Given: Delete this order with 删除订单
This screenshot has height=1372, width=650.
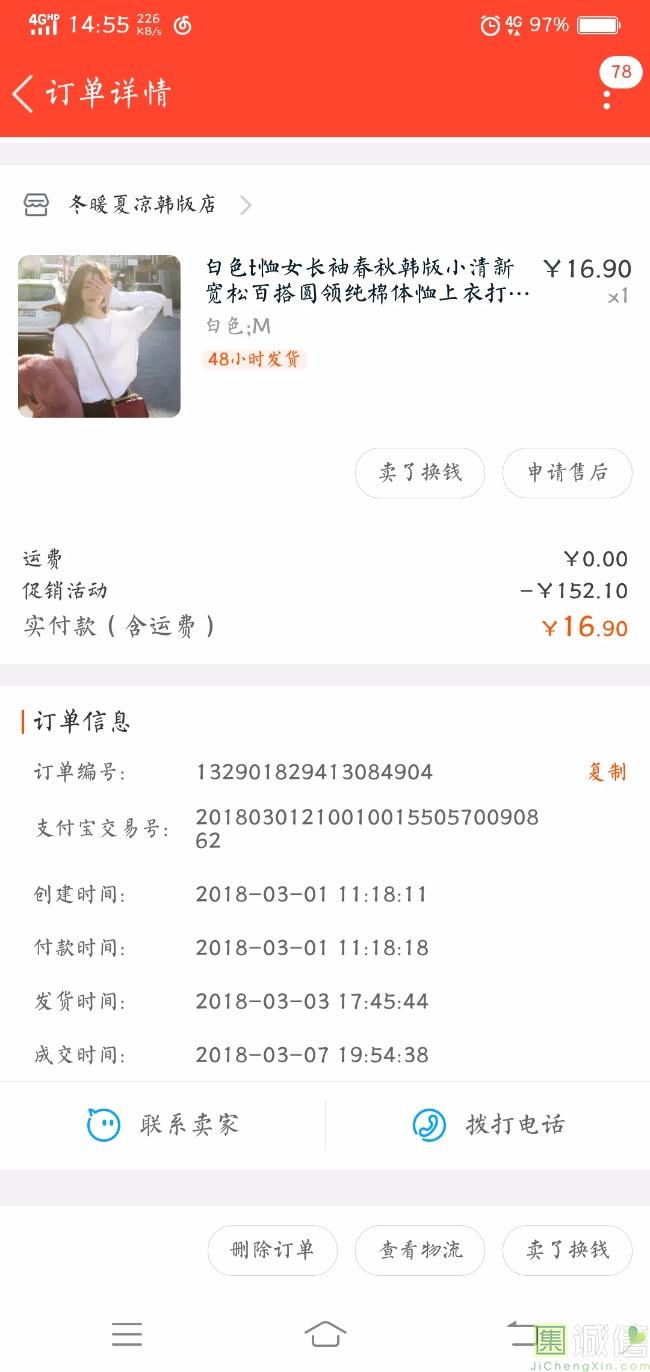Looking at the screenshot, I should [272, 1250].
